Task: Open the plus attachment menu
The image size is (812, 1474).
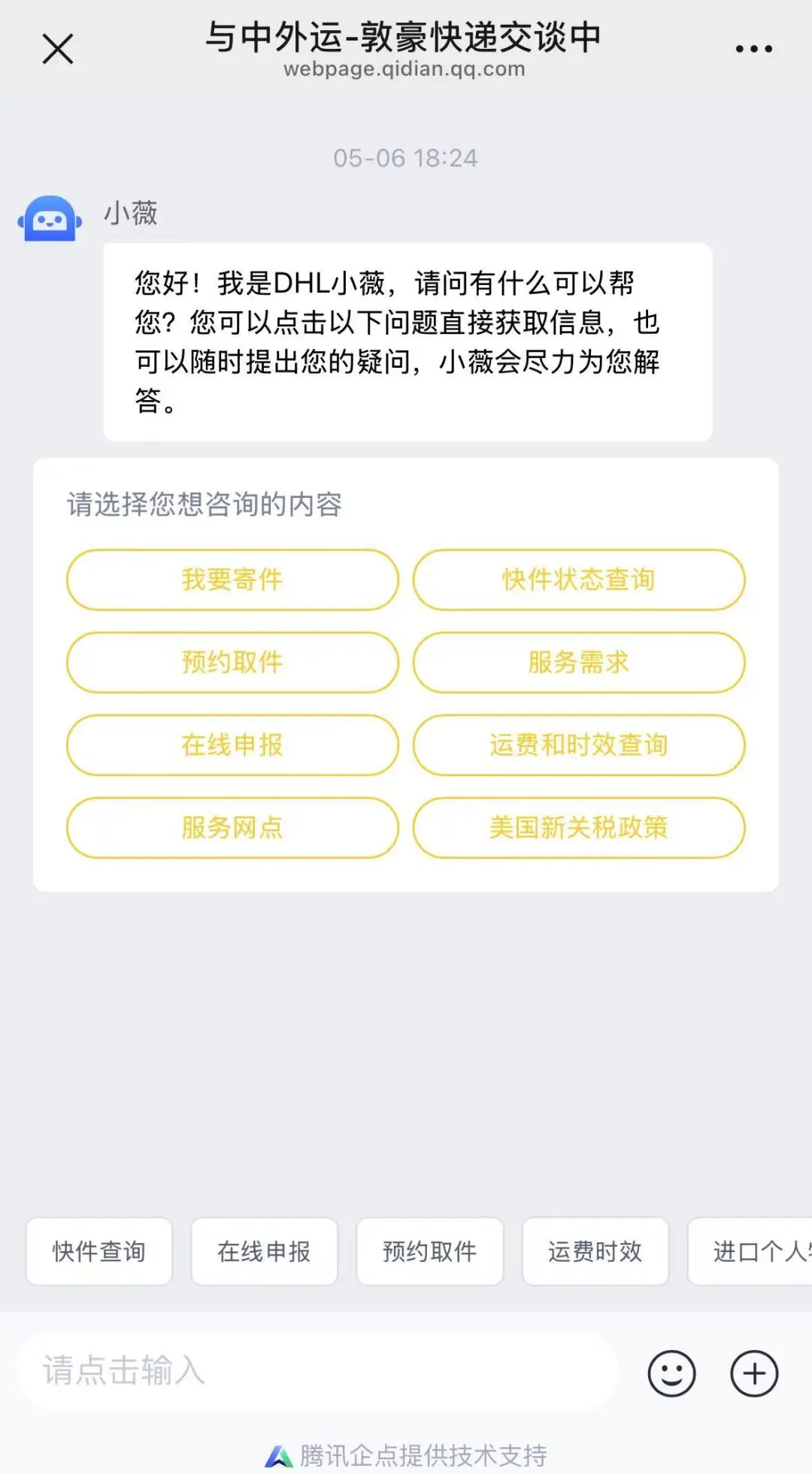Action: (754, 1373)
